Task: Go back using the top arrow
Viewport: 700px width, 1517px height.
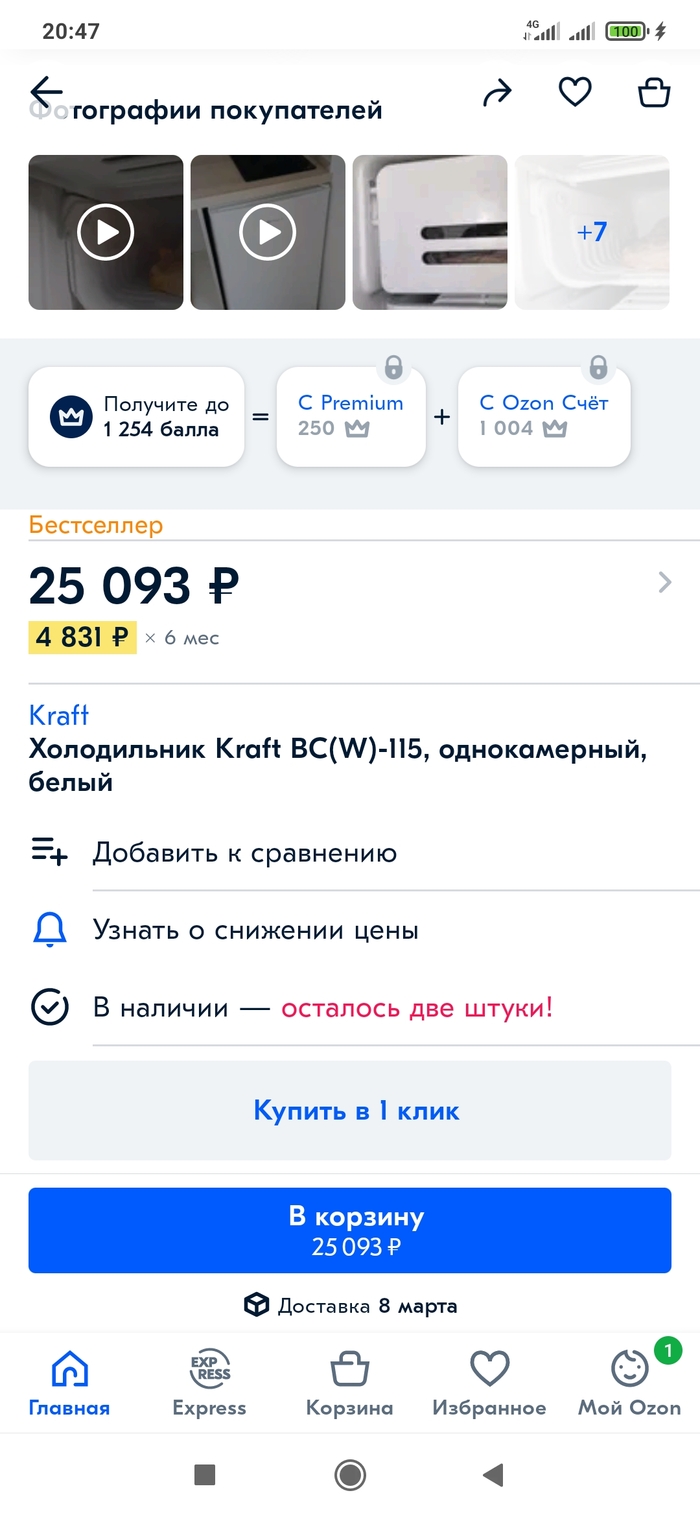Action: 46,91
